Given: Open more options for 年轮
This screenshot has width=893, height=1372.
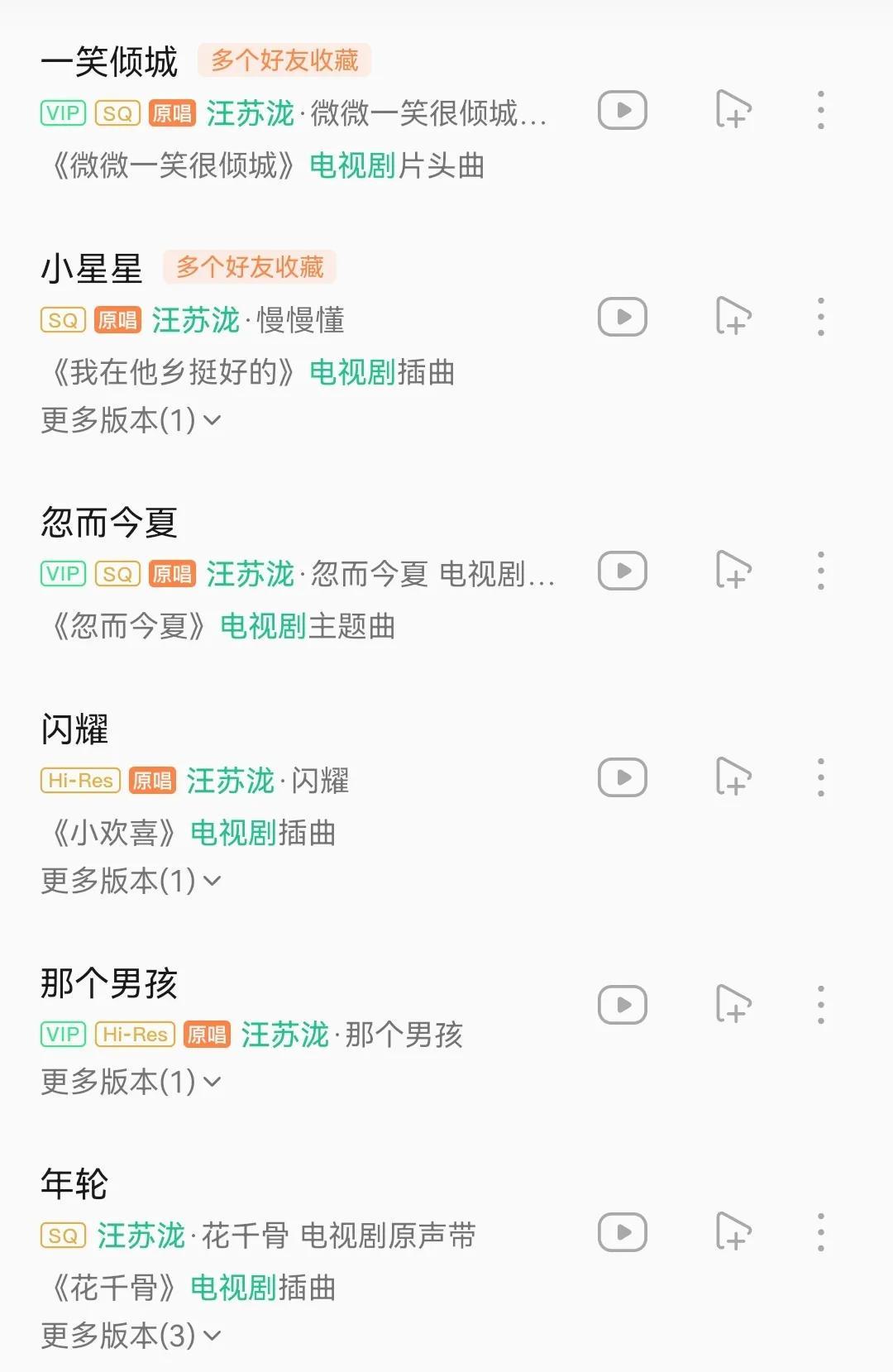Looking at the screenshot, I should (820, 1232).
